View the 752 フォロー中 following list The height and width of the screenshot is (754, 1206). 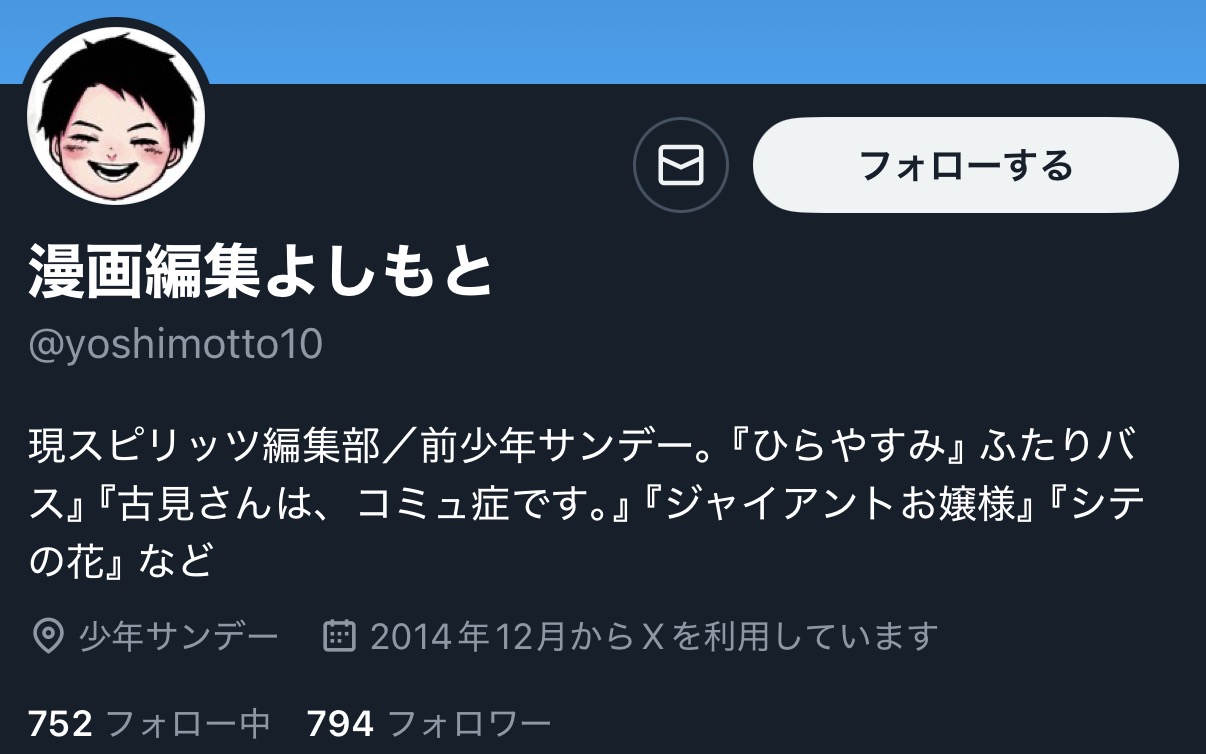149,722
